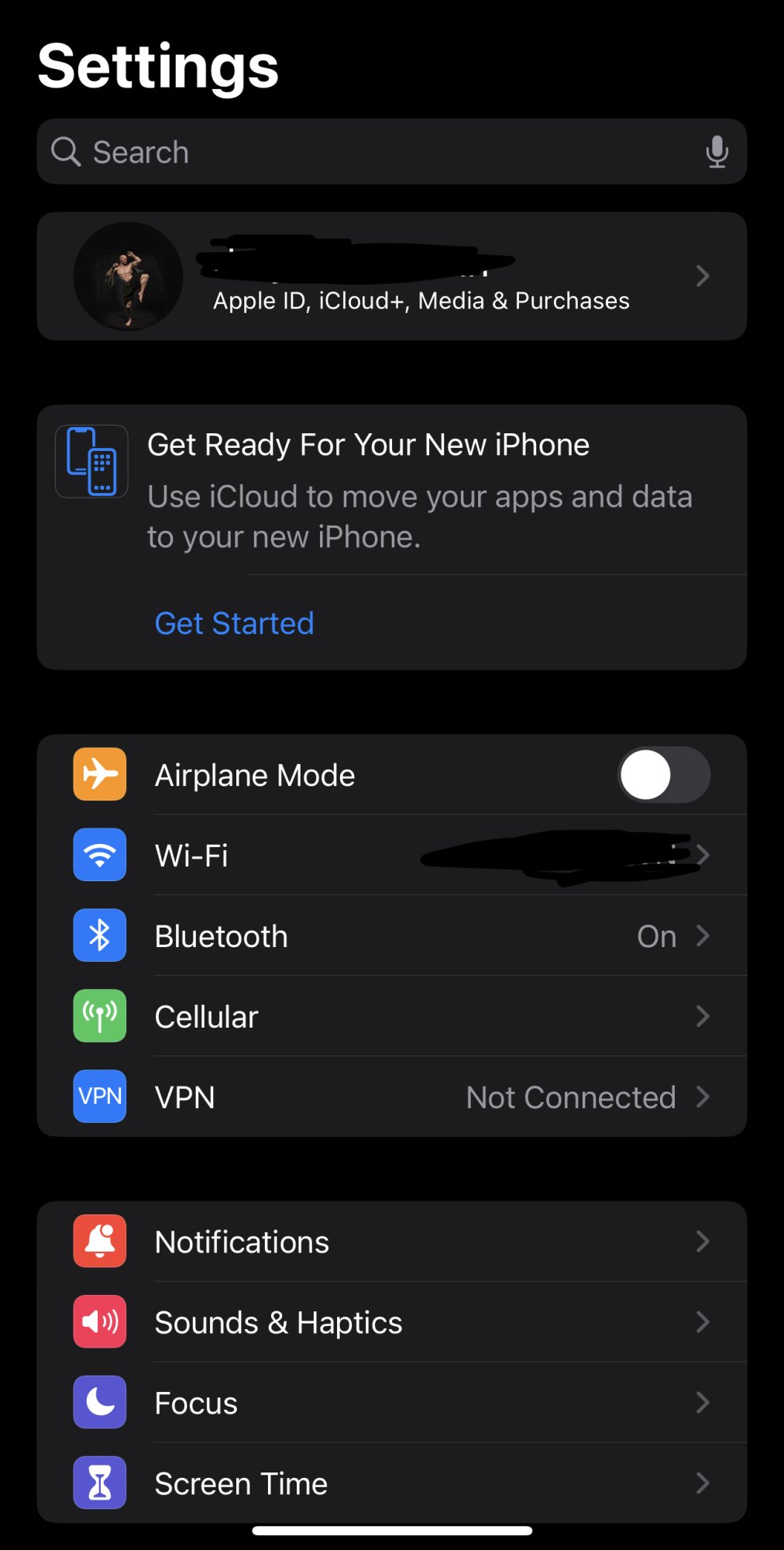The image size is (784, 1550).
Task: Open Focus settings
Action: tap(391, 1403)
